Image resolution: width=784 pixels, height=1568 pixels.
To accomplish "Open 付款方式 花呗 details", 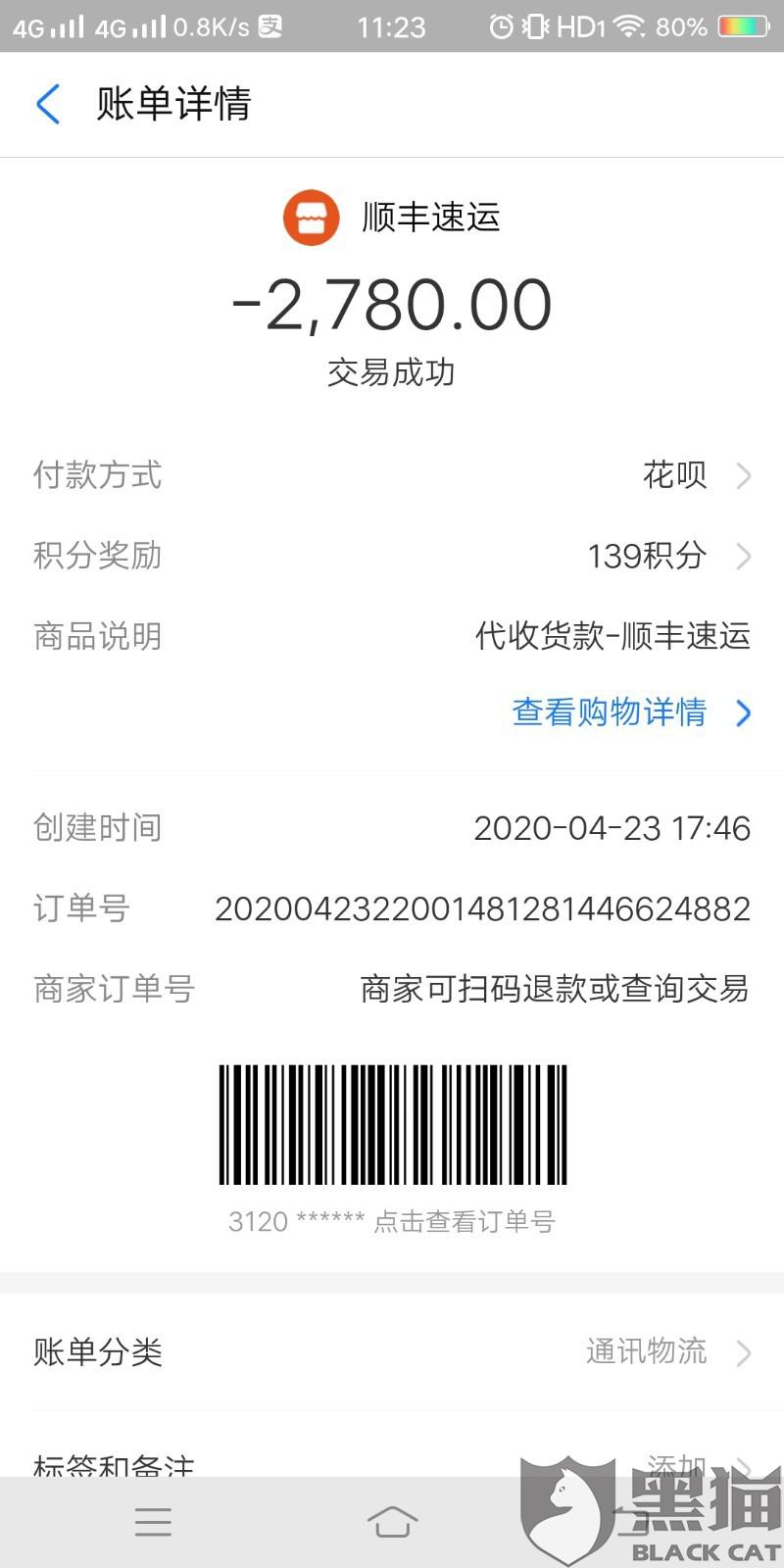I will [x=392, y=475].
